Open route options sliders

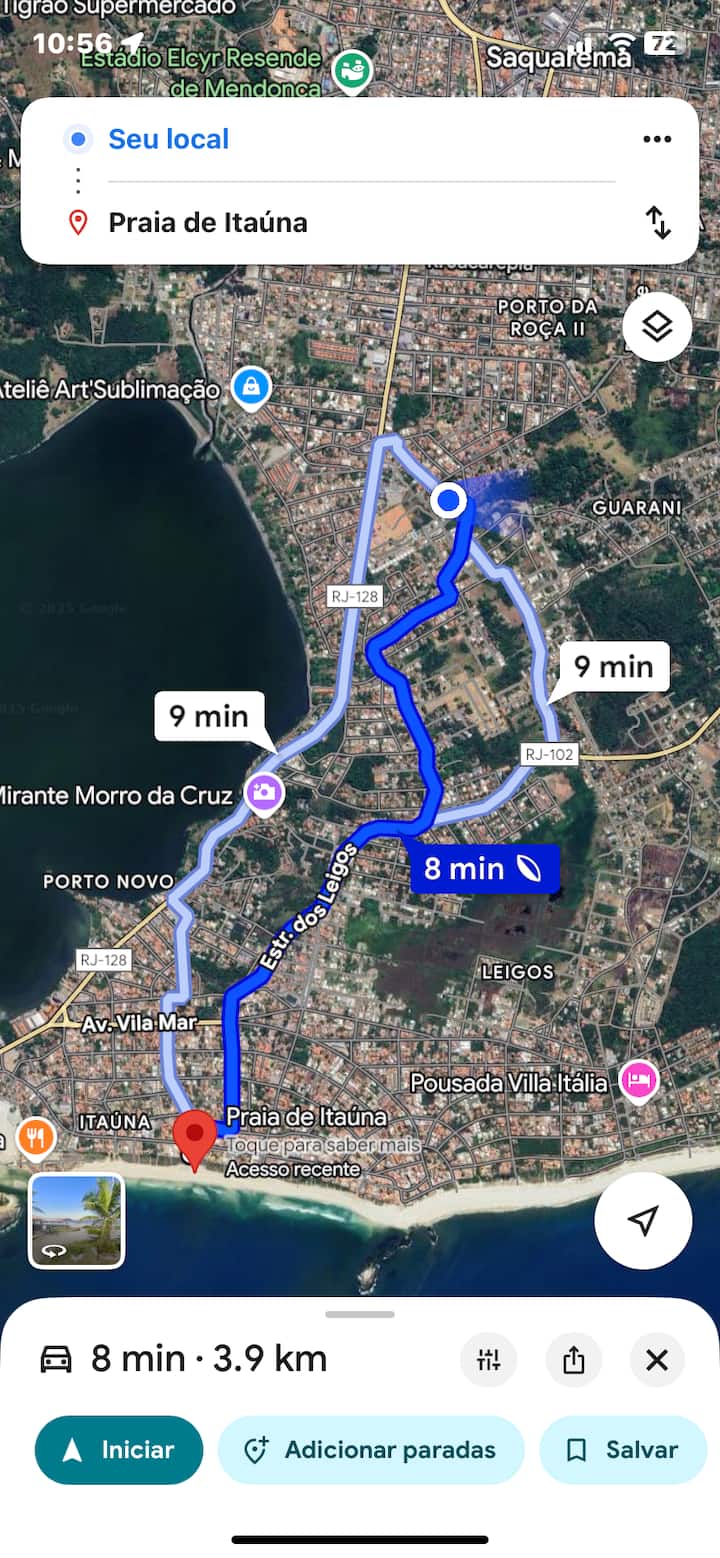[x=489, y=1360]
